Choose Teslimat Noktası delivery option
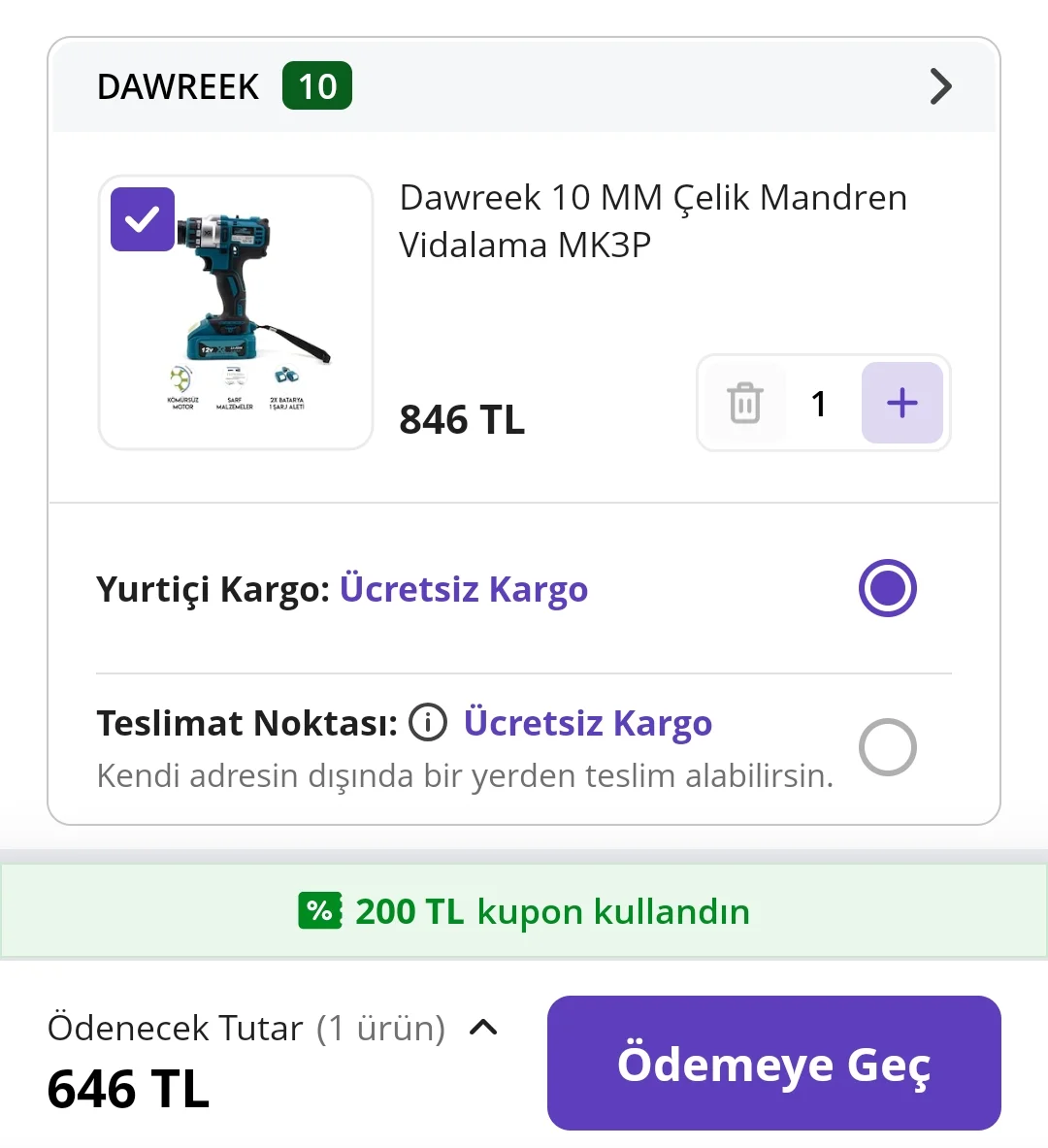 click(887, 747)
